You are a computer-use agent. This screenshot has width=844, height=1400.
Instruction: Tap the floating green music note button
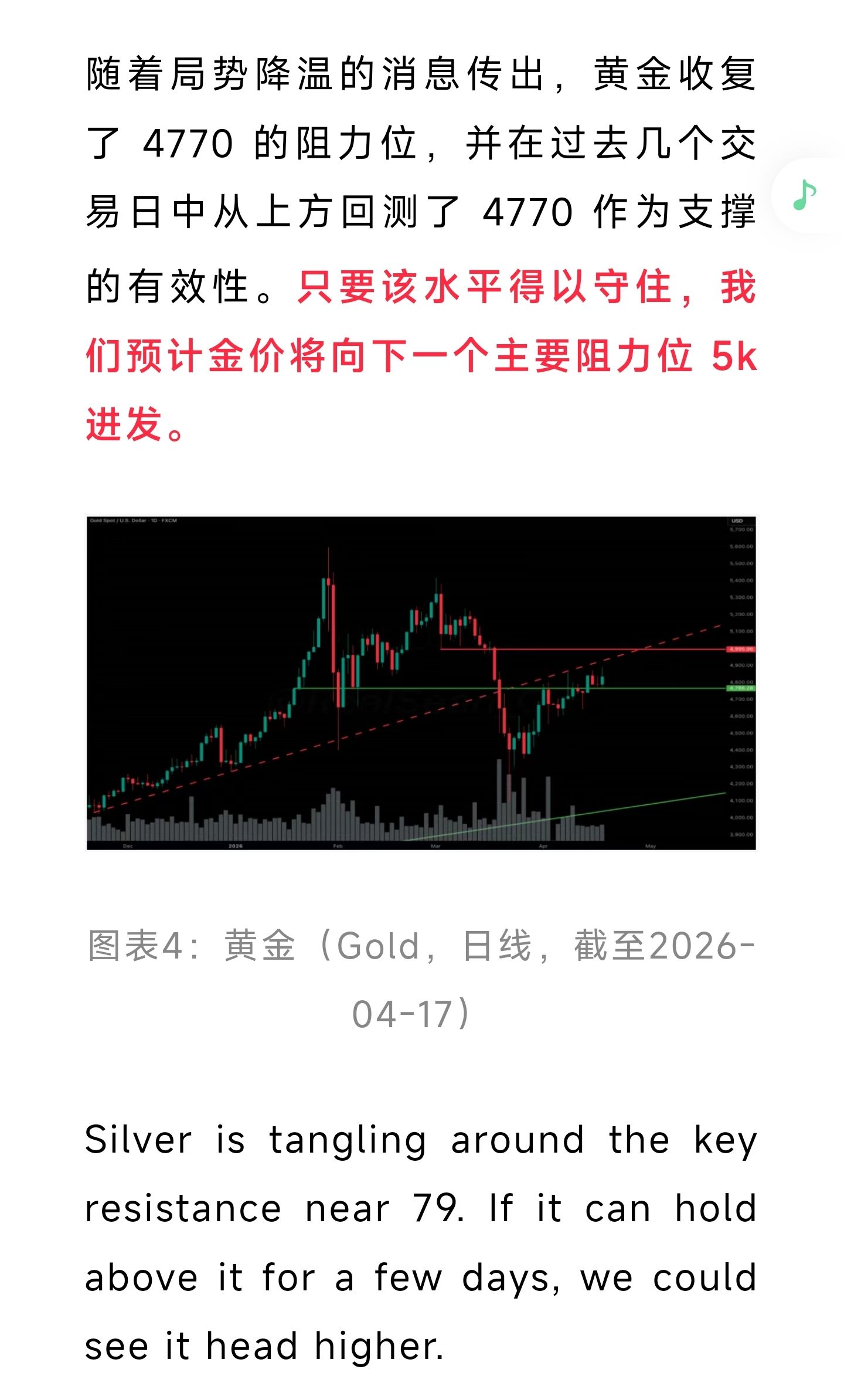(806, 195)
